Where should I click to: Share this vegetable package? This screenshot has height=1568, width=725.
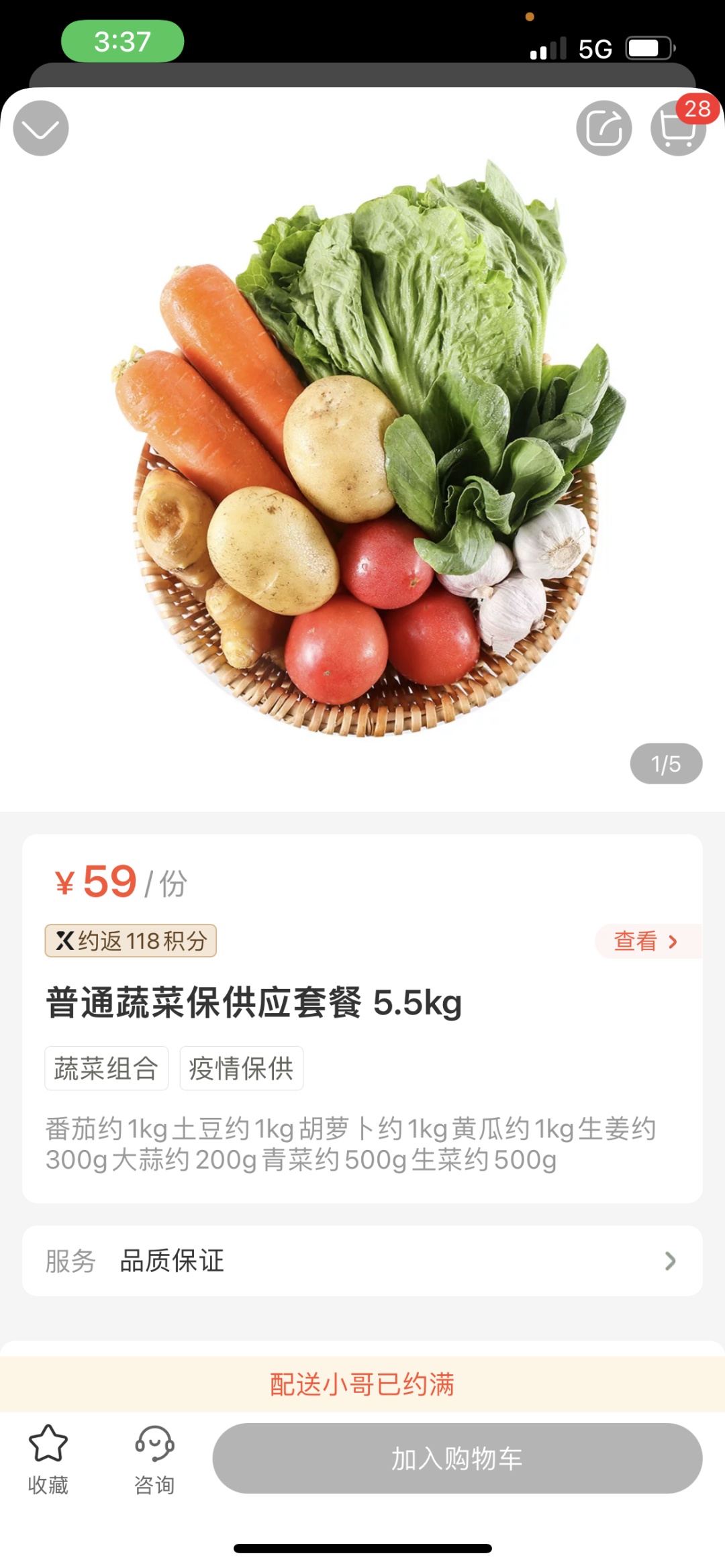click(x=603, y=128)
